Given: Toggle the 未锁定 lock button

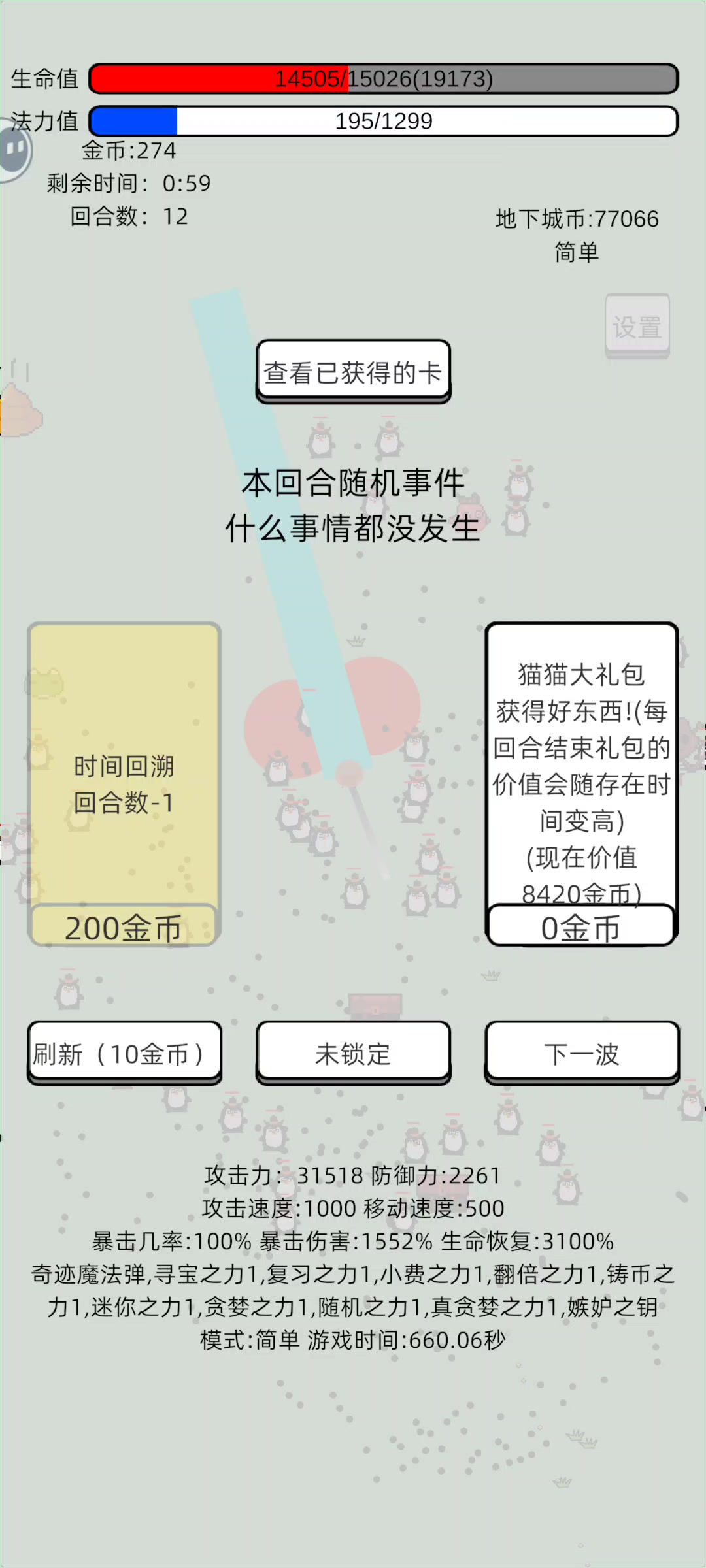Looking at the screenshot, I should (x=353, y=1053).
